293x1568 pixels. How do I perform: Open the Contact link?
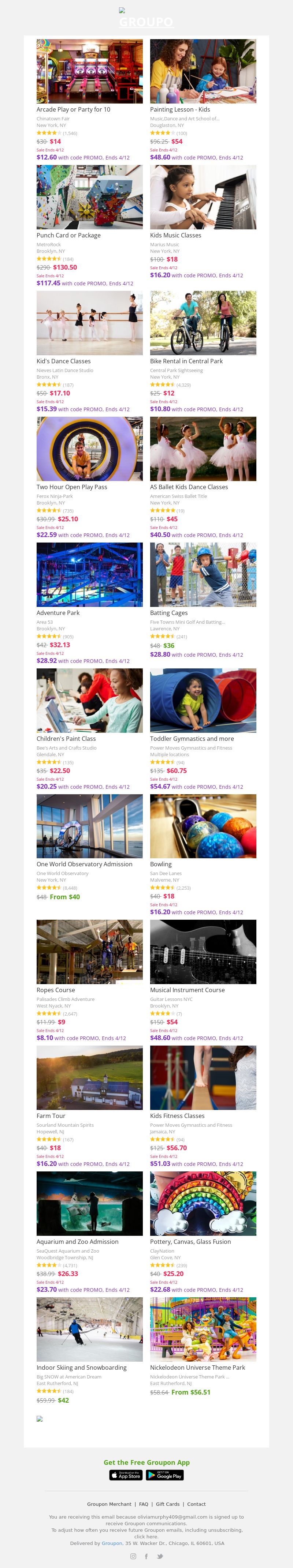(x=196, y=1504)
